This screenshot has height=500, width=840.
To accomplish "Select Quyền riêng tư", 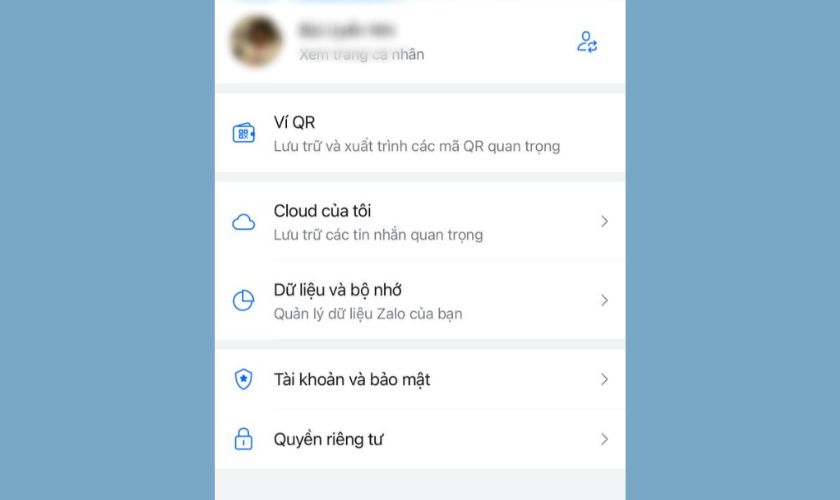I will [419, 439].
